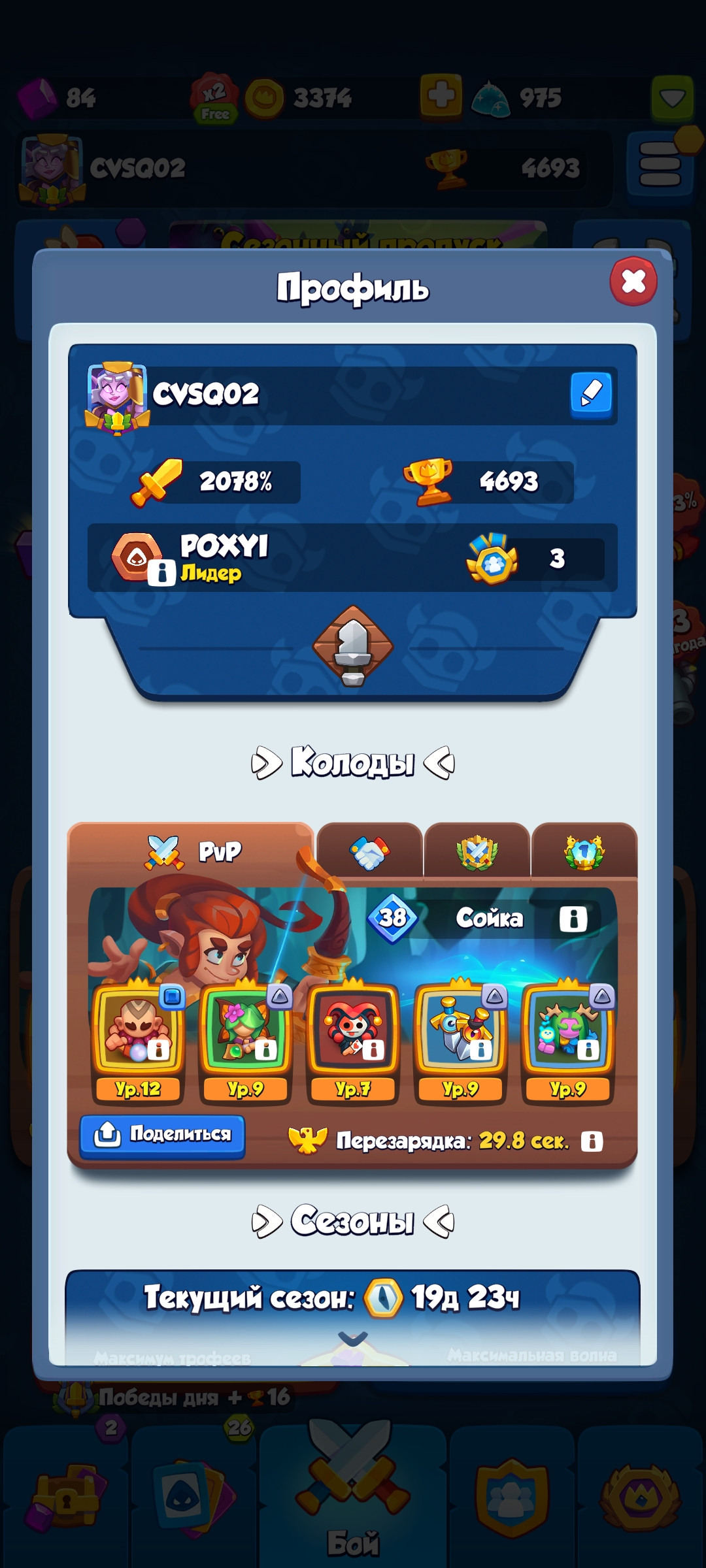The image size is (706, 1568).
Task: Switch to the PvP deck tab
Action: coord(191,851)
